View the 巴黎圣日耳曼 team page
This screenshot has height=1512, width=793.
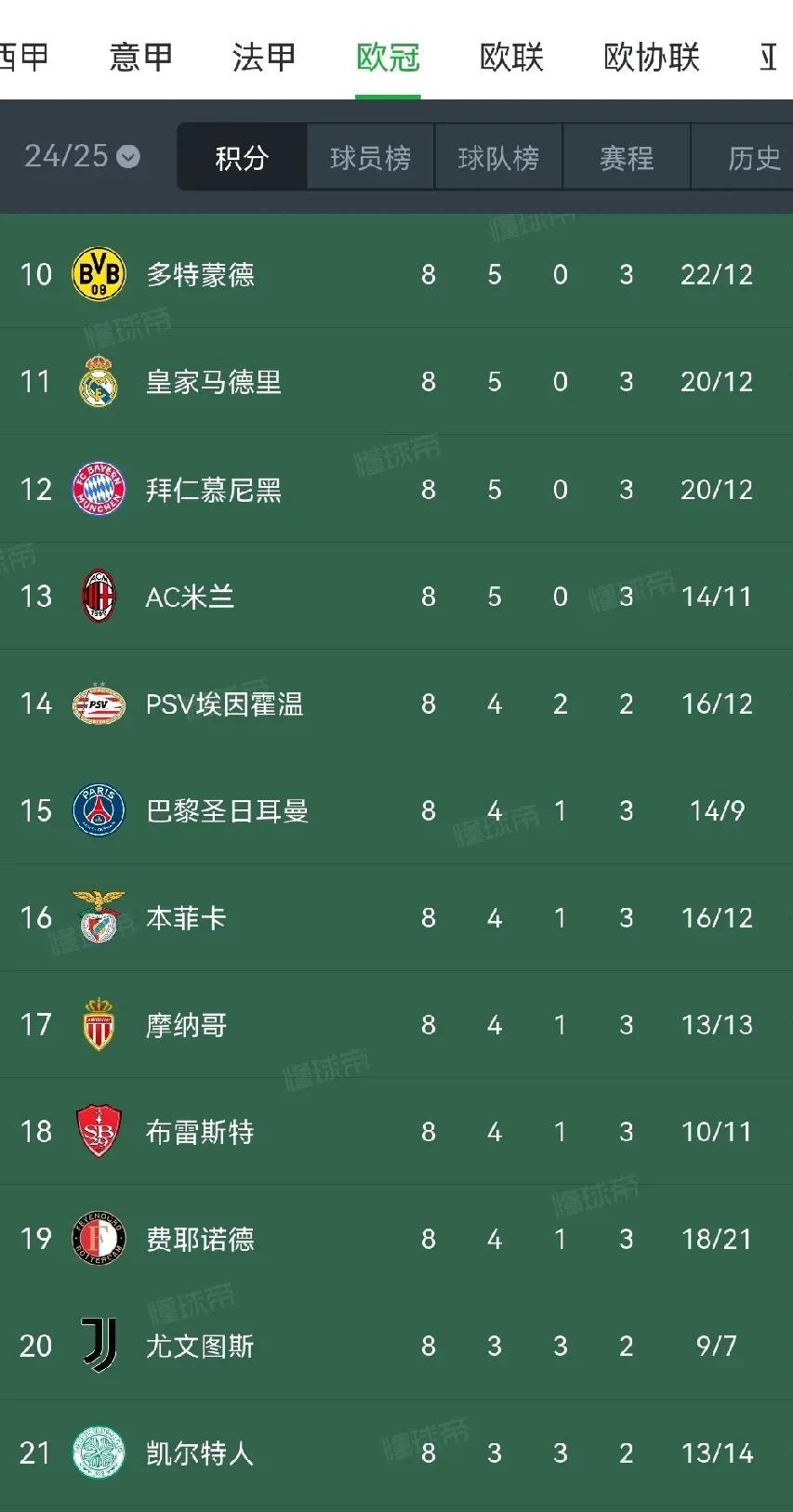tap(227, 811)
